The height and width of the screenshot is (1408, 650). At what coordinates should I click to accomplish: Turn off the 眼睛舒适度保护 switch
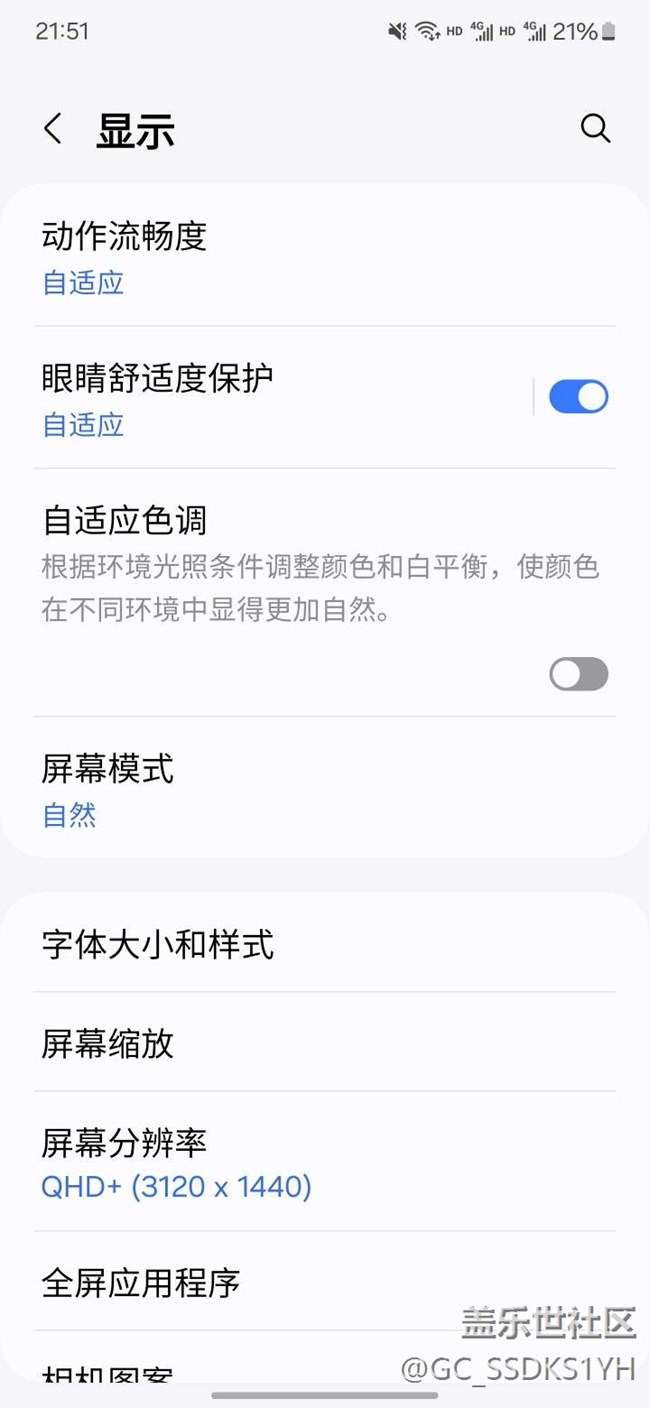coord(578,397)
